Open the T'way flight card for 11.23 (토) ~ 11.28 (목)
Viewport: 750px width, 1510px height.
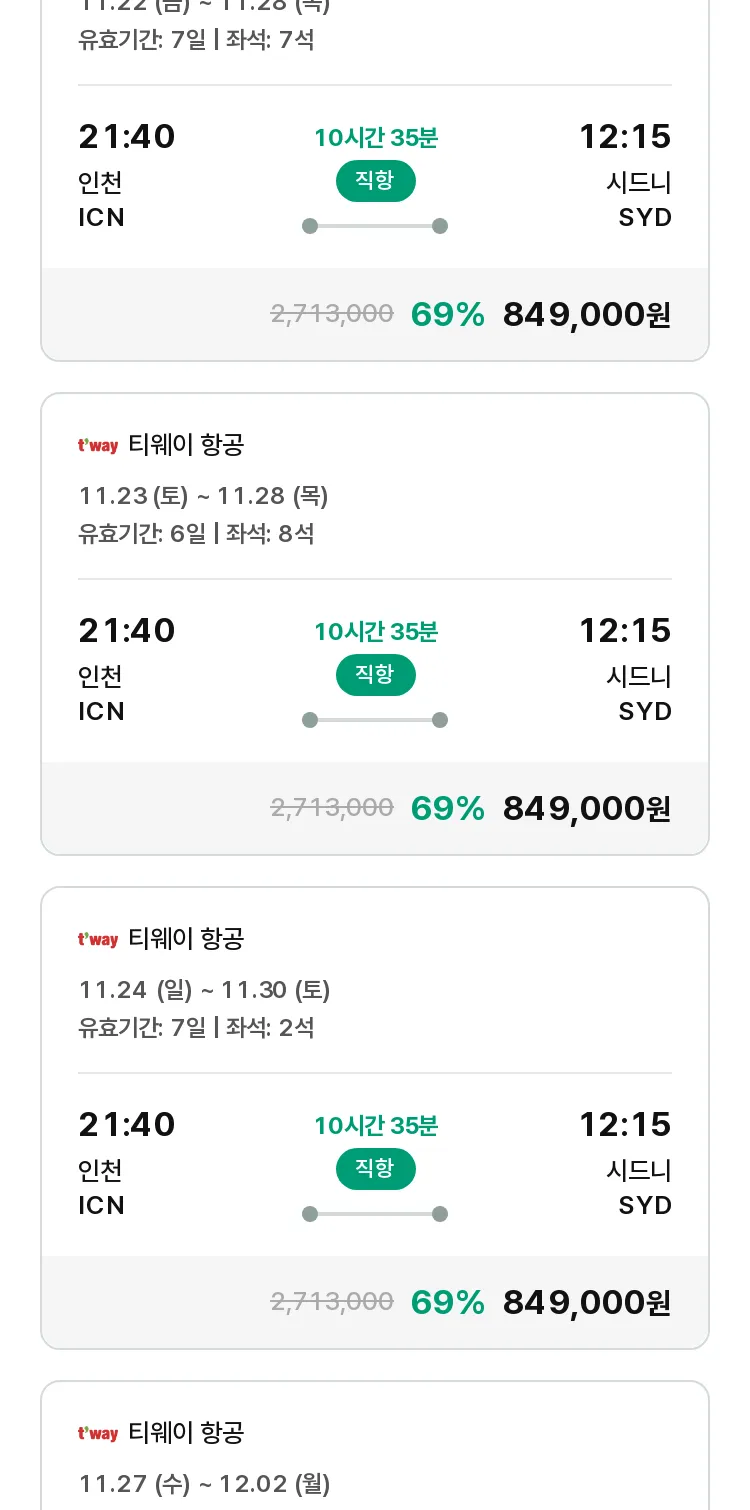click(x=375, y=624)
